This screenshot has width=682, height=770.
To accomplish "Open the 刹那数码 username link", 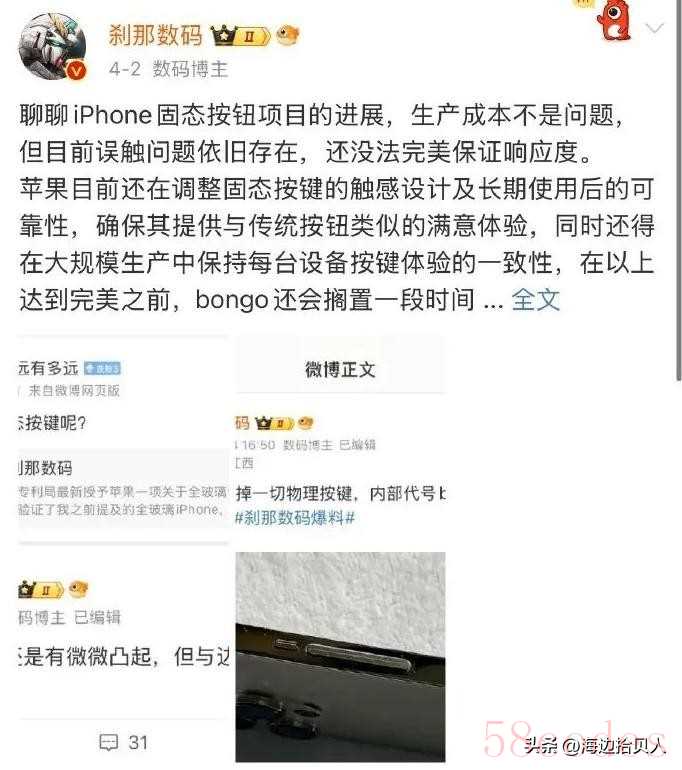I will [155, 35].
